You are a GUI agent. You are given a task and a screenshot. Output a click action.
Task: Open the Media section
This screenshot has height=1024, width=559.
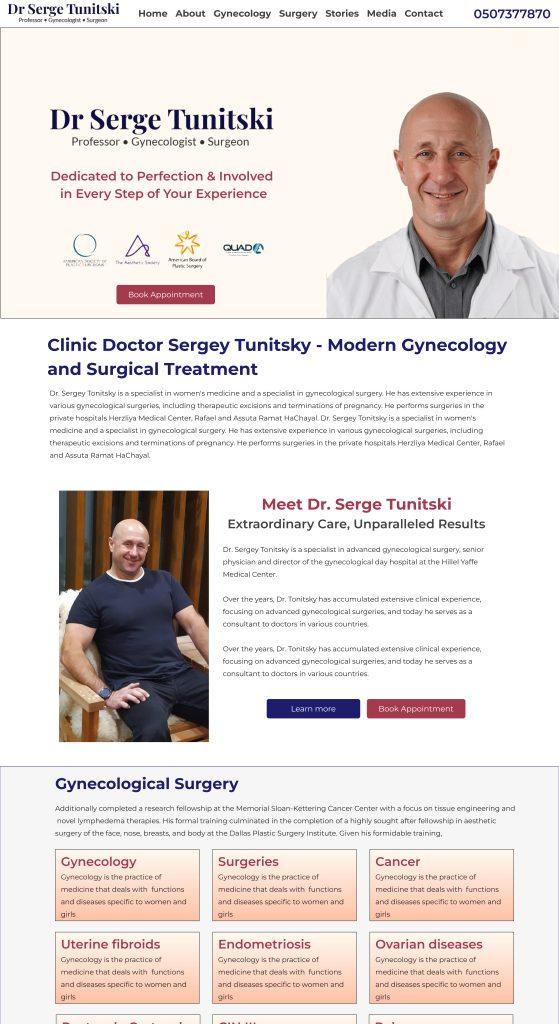click(381, 13)
